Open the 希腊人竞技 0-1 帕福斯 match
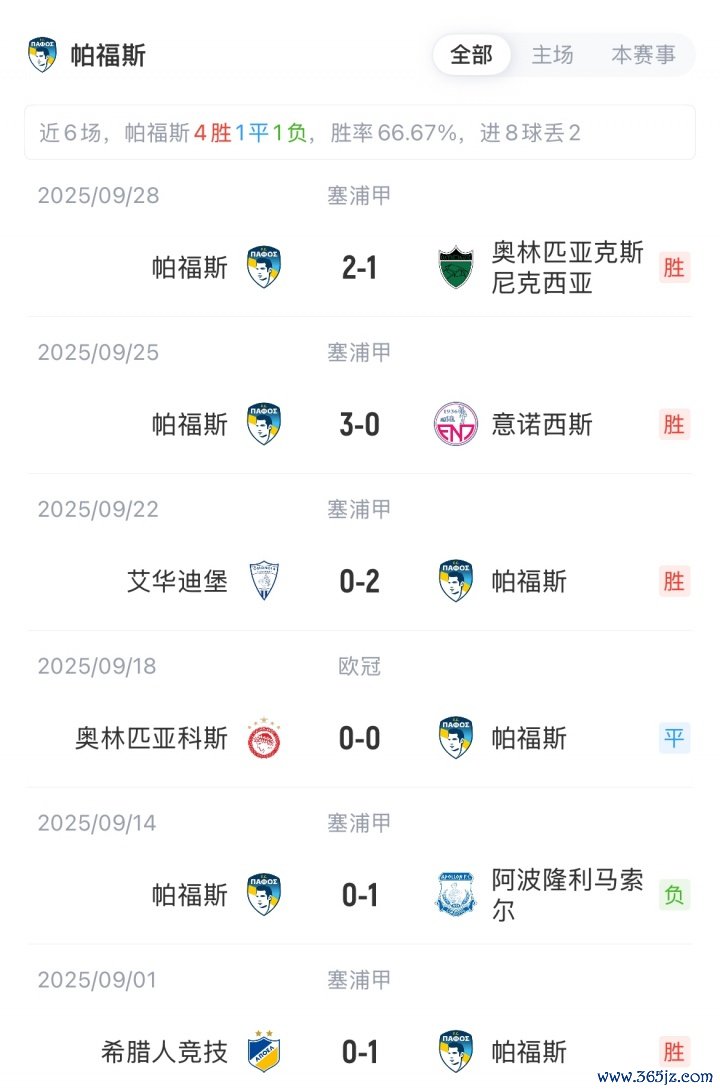Image resolution: width=720 pixels, height=1092 pixels. point(359,1052)
